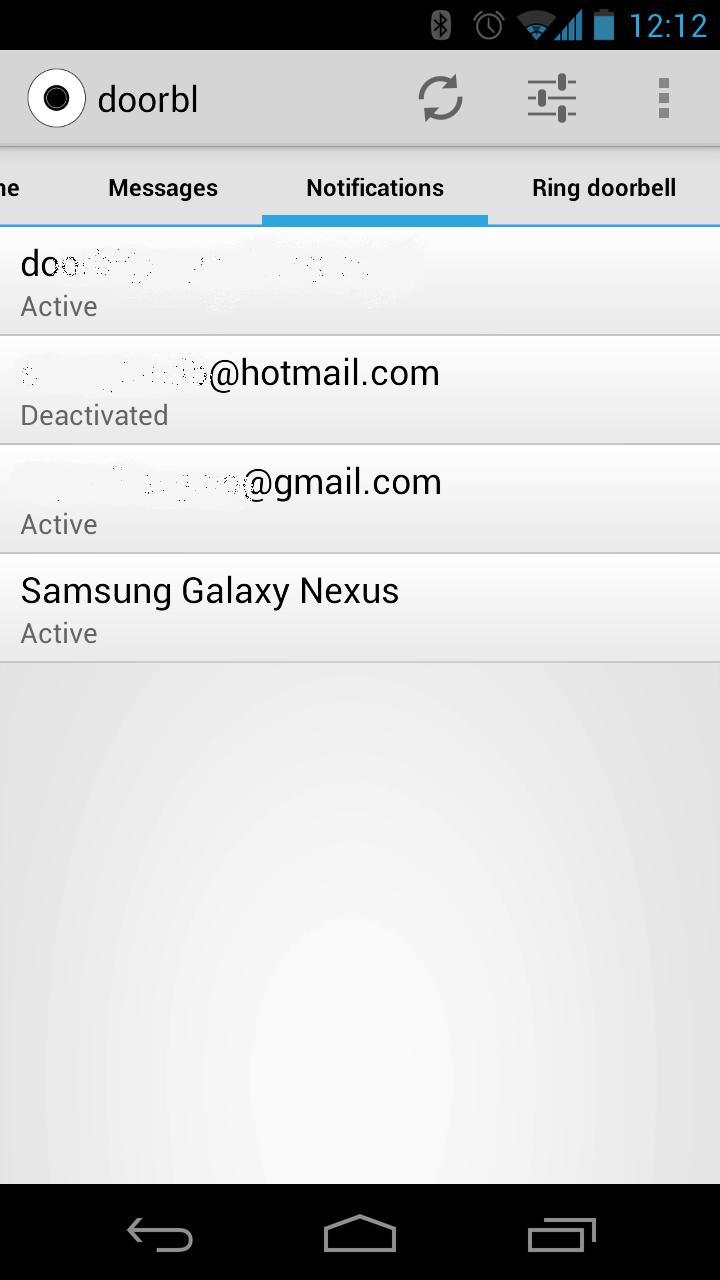Viewport: 720px width, 1280px height.
Task: Open the first Active notification entry
Action: click(x=360, y=281)
